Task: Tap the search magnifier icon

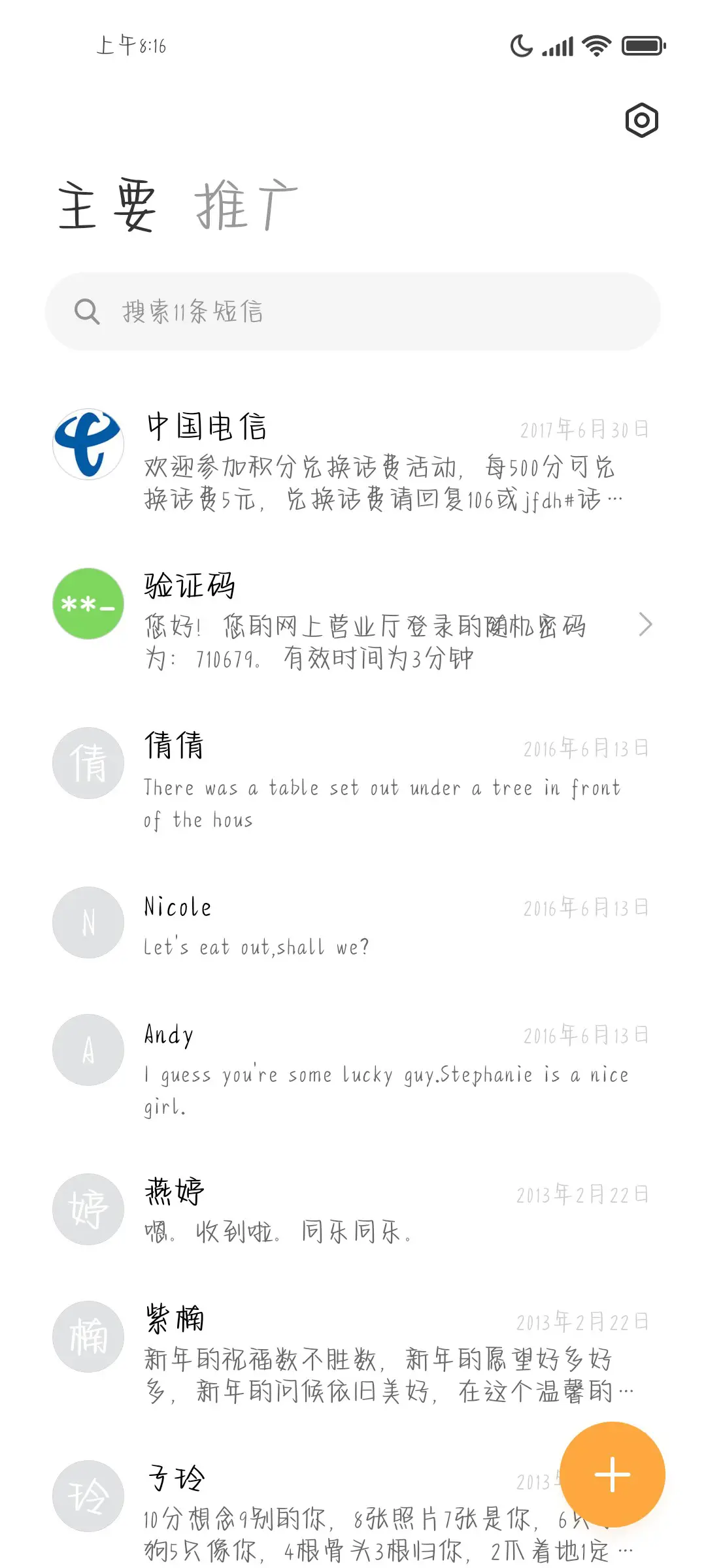Action: (88, 312)
